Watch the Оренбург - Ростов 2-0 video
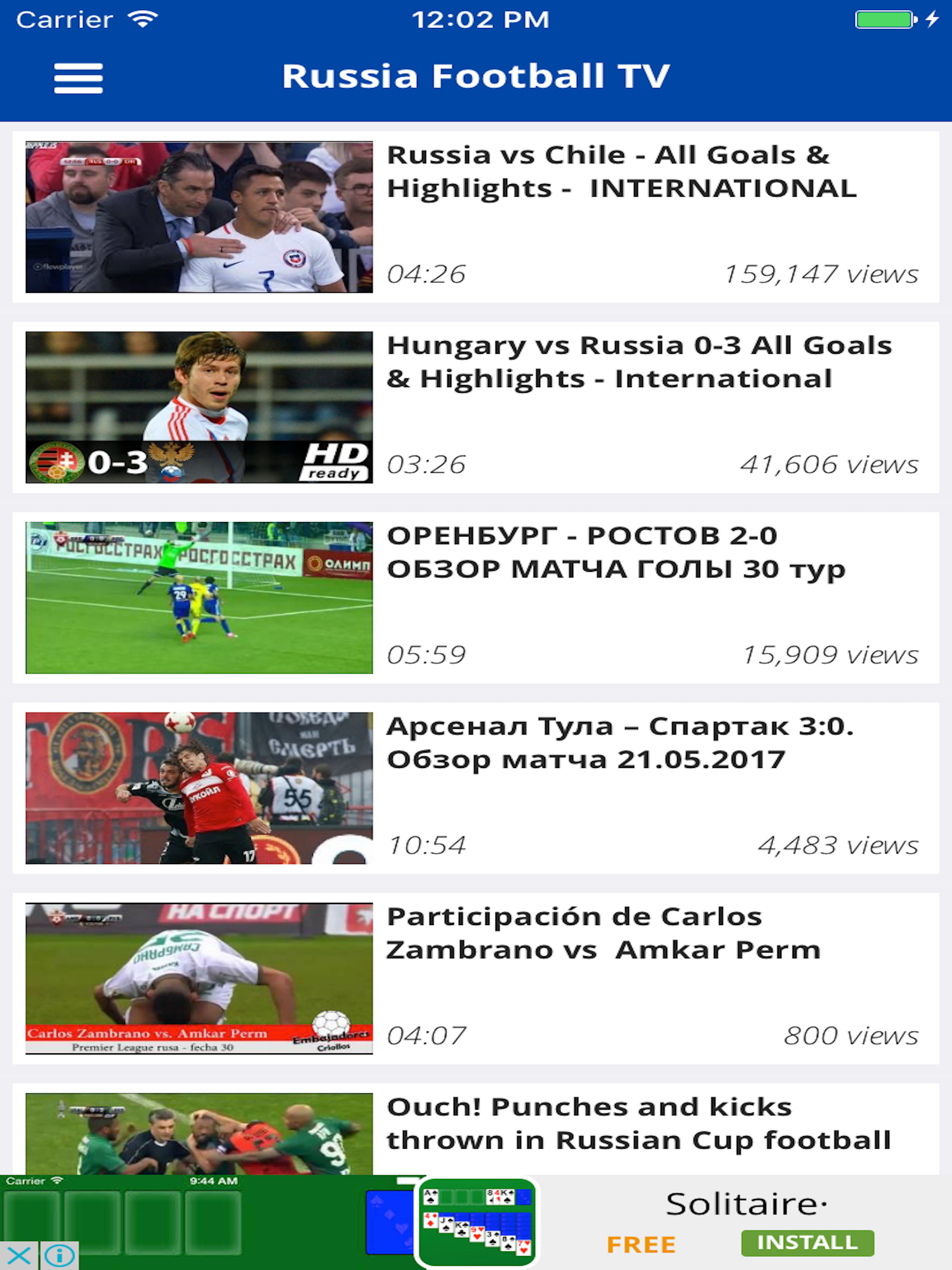Screen dimensions: 952x1270 click(x=198, y=597)
